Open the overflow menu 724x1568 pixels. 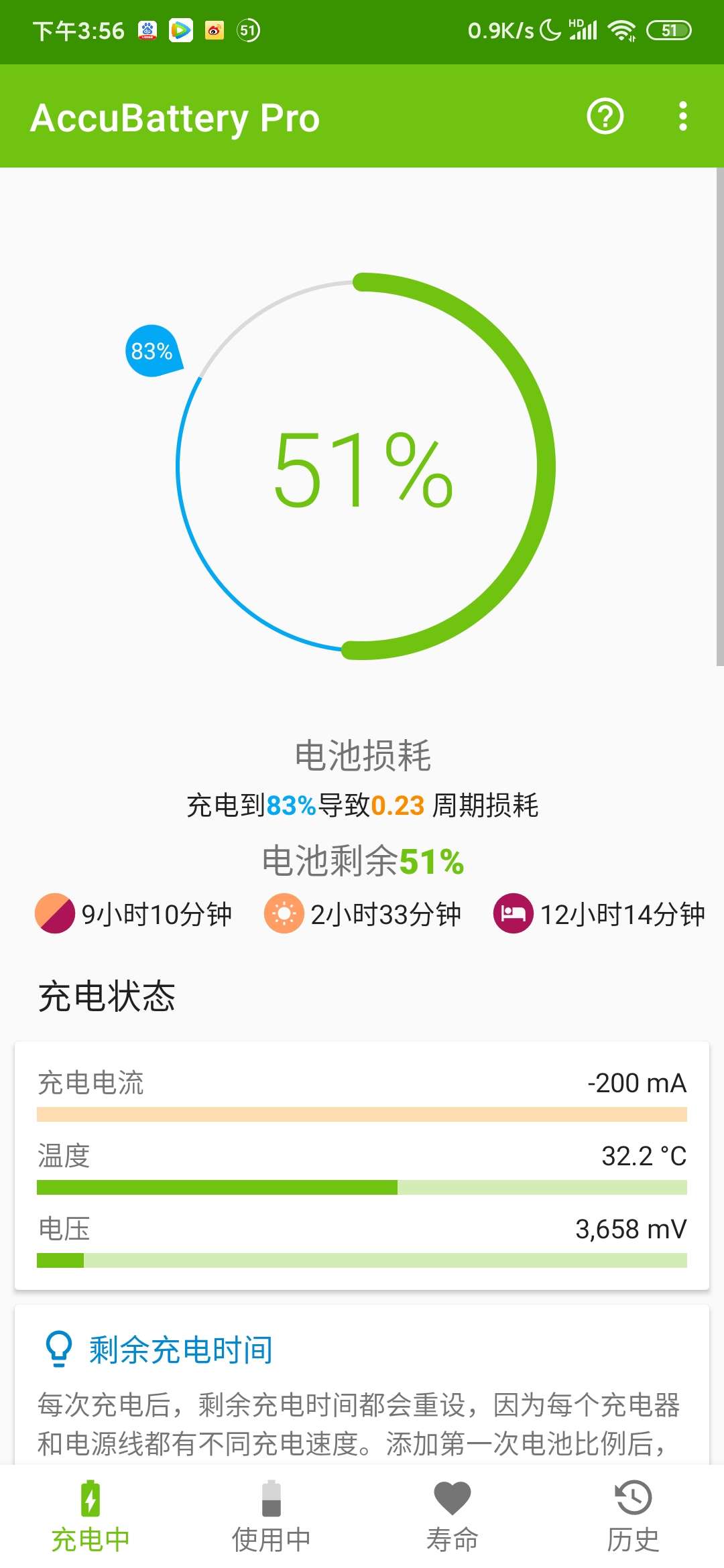tap(682, 117)
